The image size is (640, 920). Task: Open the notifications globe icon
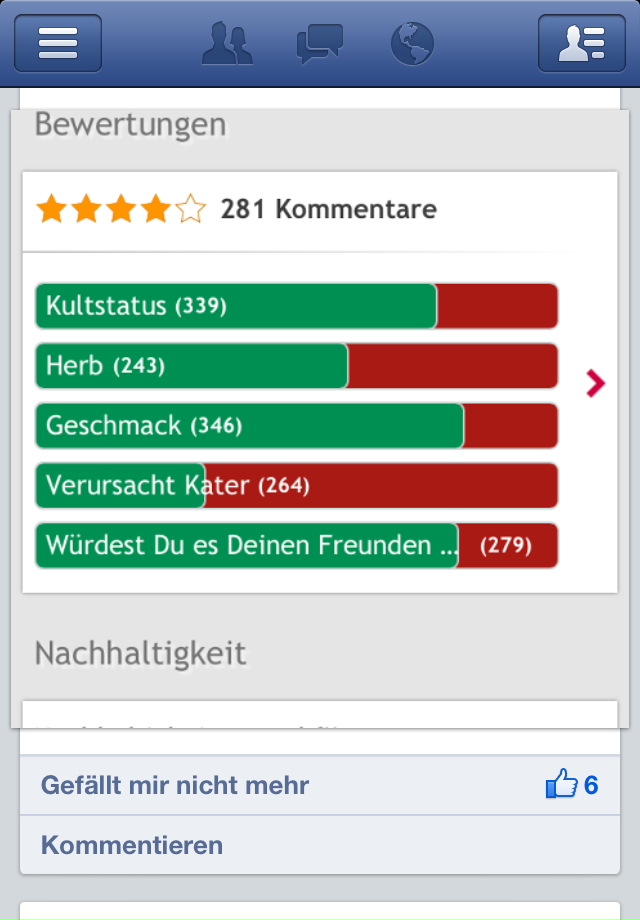point(412,44)
